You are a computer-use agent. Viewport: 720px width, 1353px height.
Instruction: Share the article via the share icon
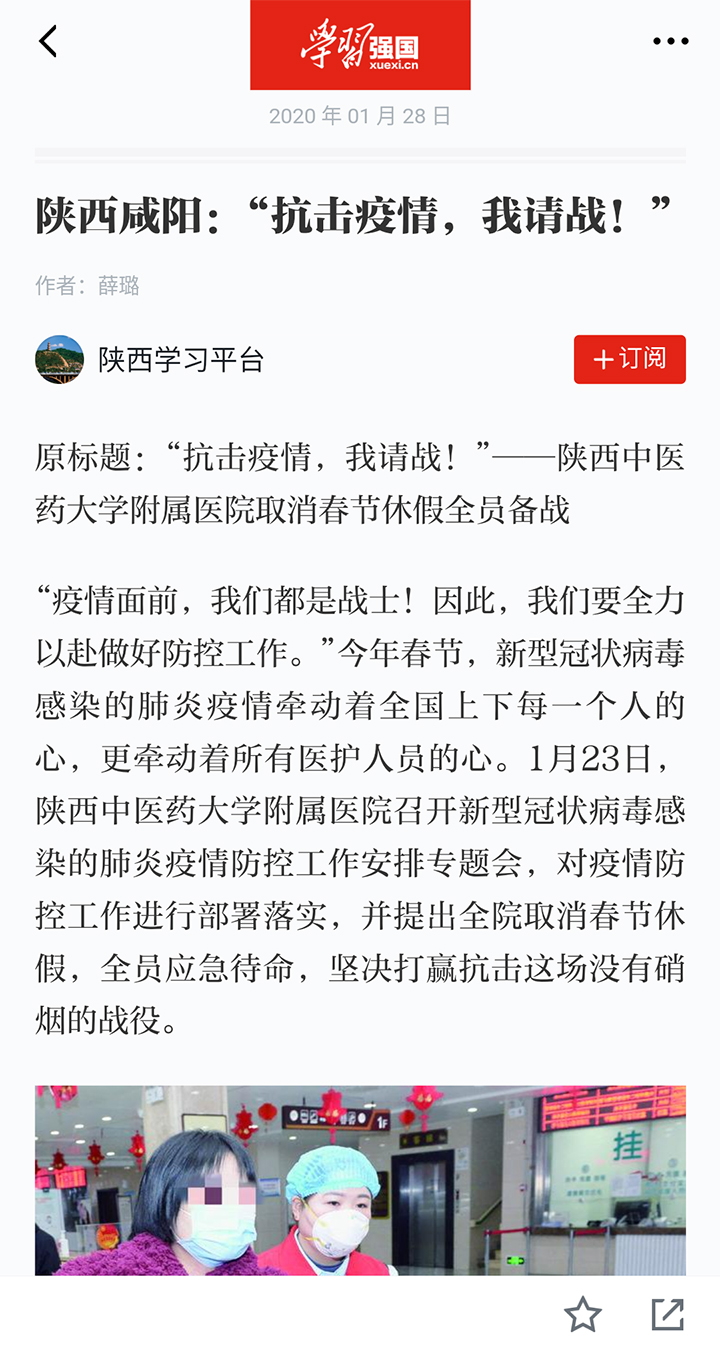667,1314
